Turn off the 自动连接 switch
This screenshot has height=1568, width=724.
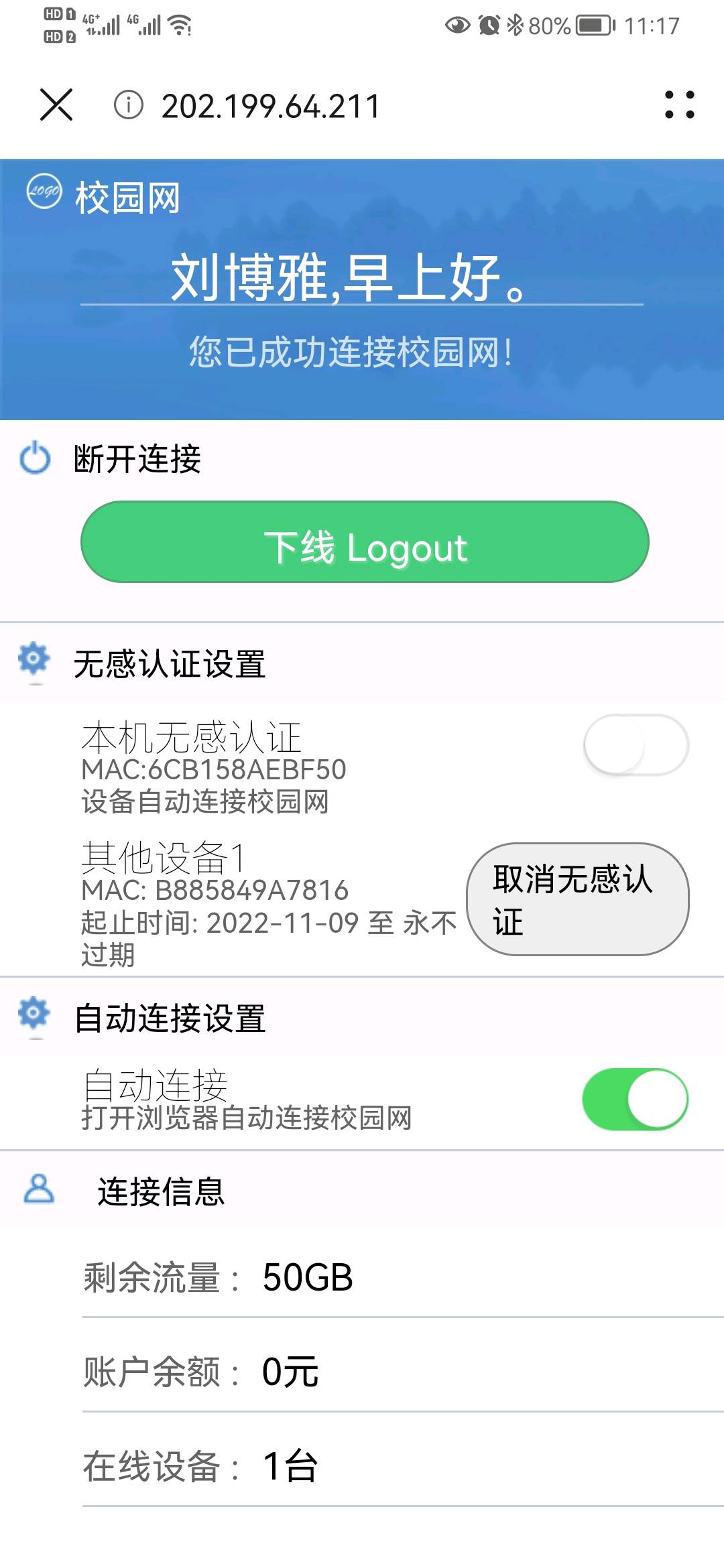point(635,1099)
